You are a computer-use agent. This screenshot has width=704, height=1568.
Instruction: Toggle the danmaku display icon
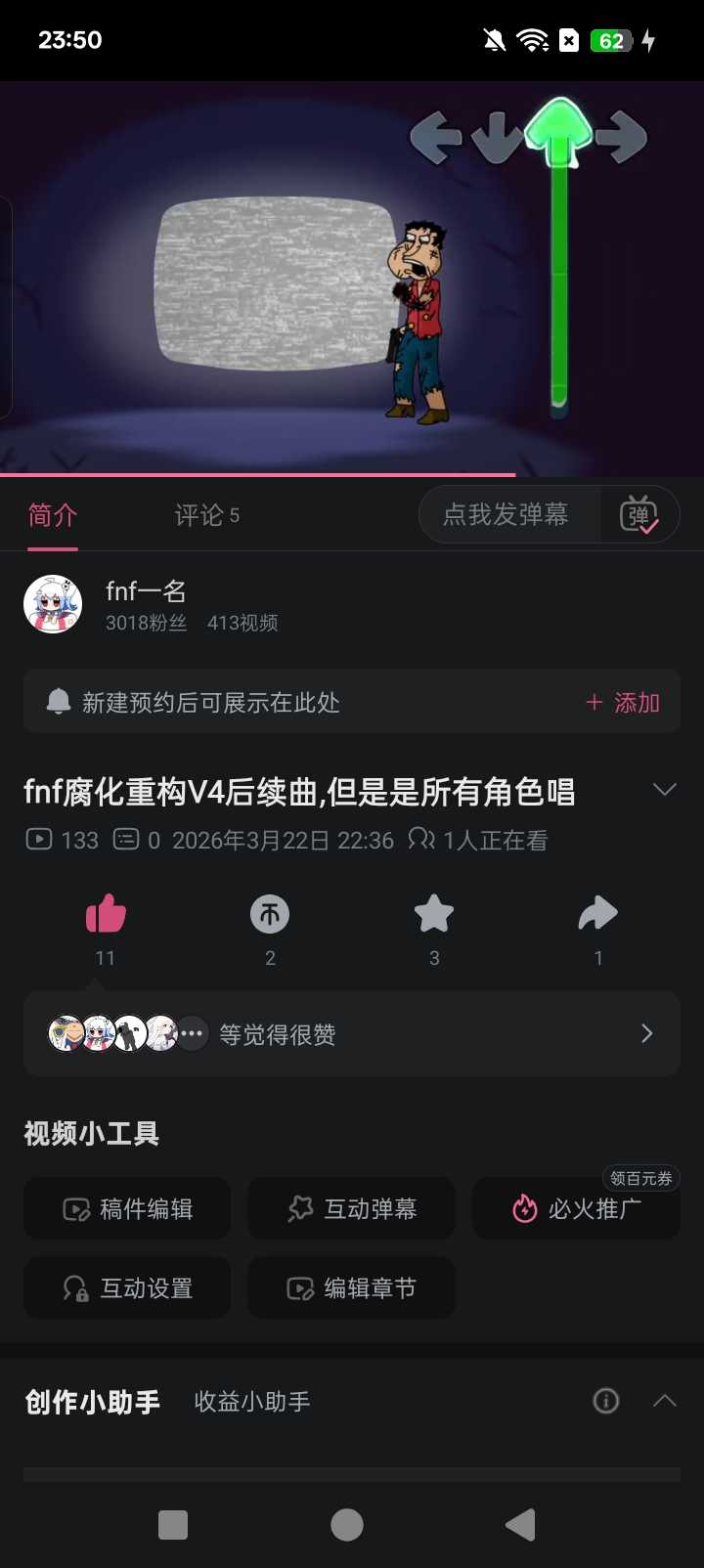click(639, 515)
